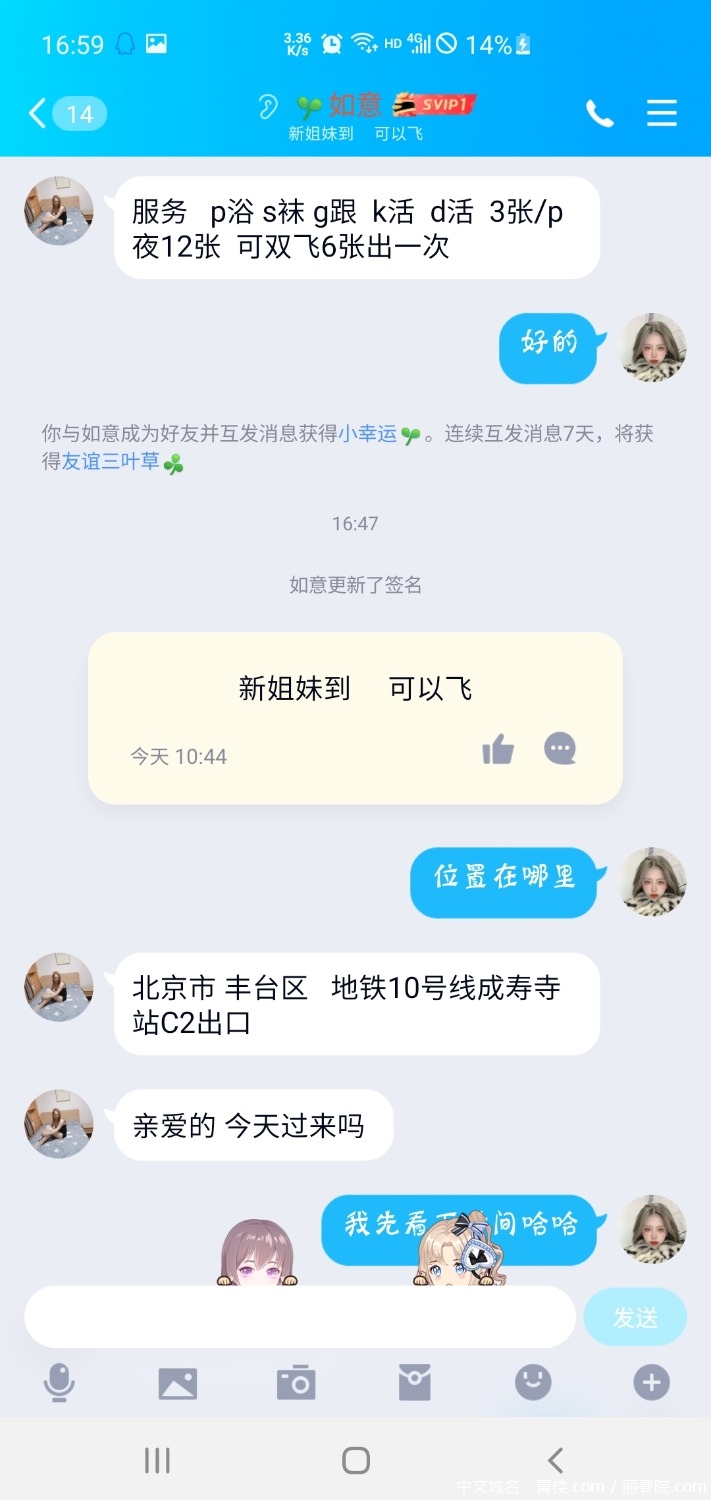This screenshot has width=711, height=1500.
Task: Go back to the message list
Action: 40,113
